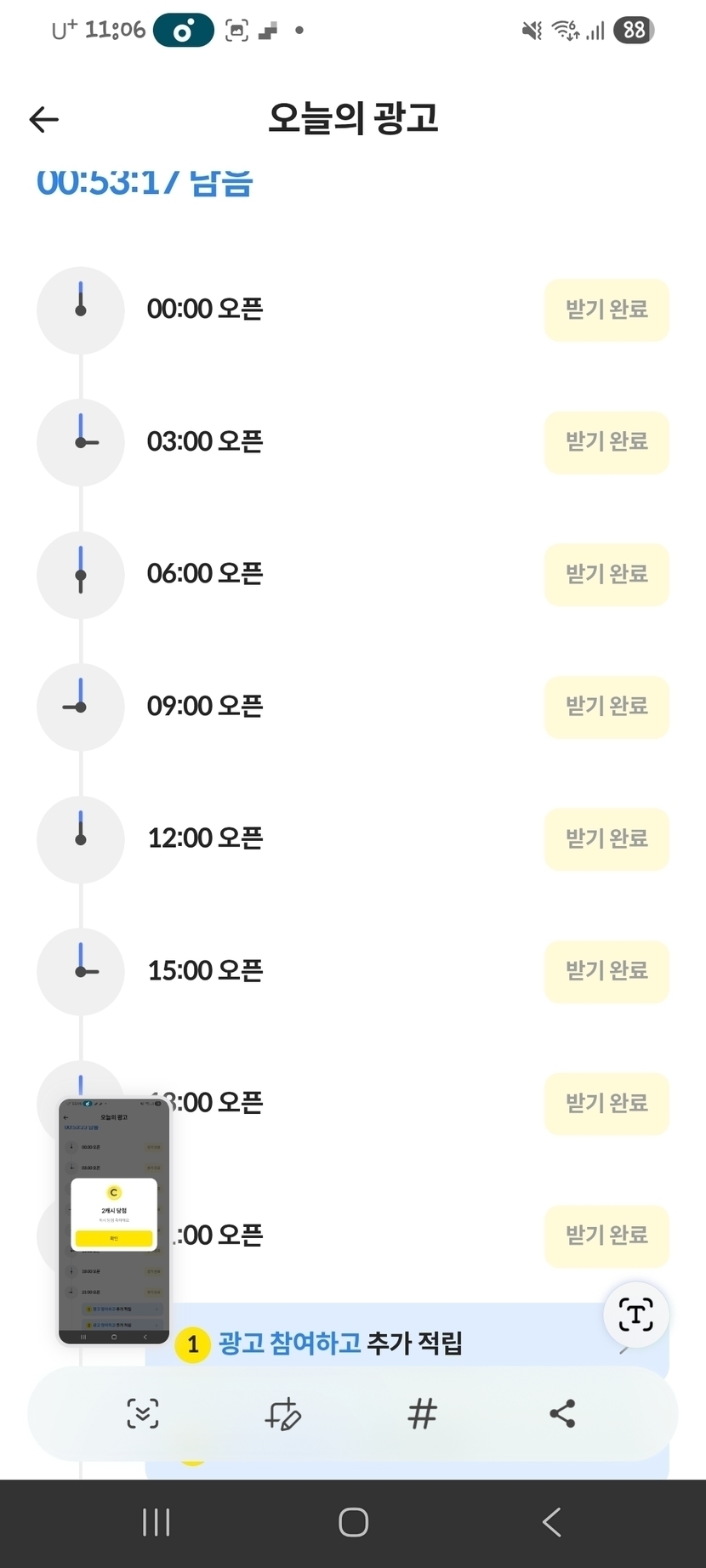Go to the home screen

353,1522
